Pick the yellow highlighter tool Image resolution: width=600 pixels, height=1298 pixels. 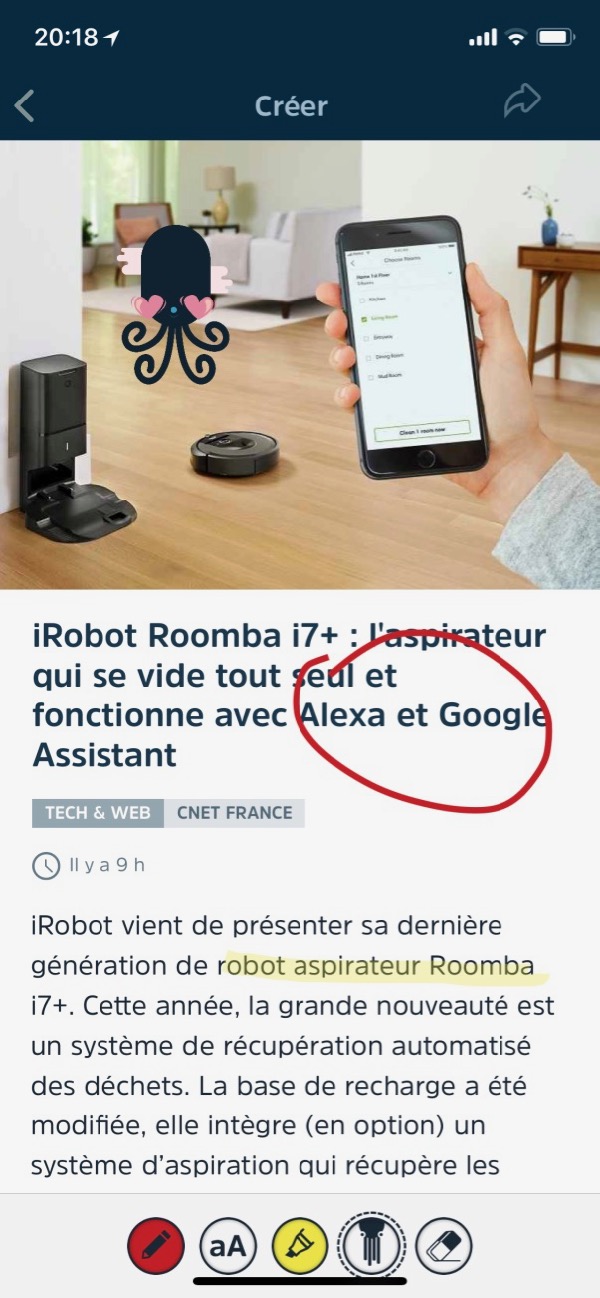[300, 1246]
